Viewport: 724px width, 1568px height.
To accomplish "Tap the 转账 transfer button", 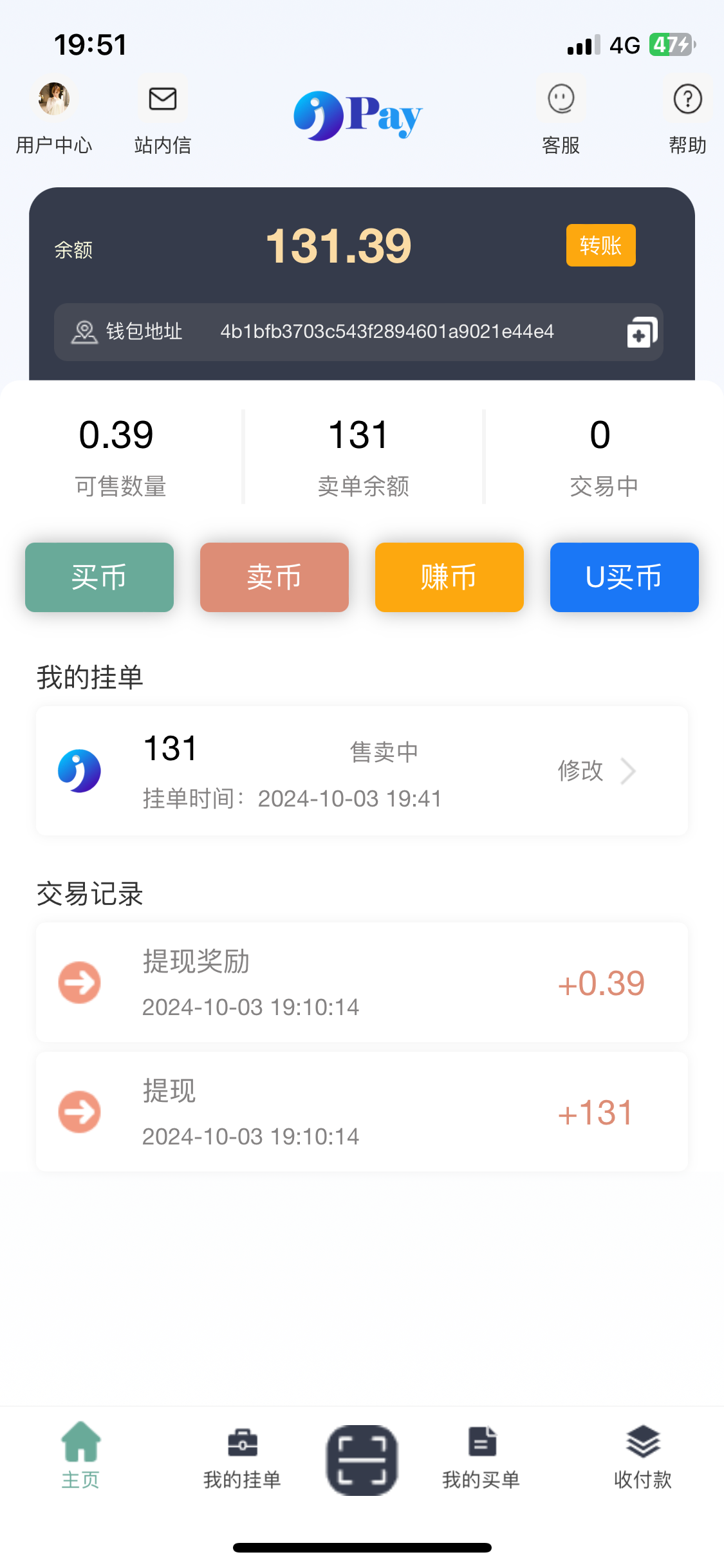I will [x=600, y=245].
